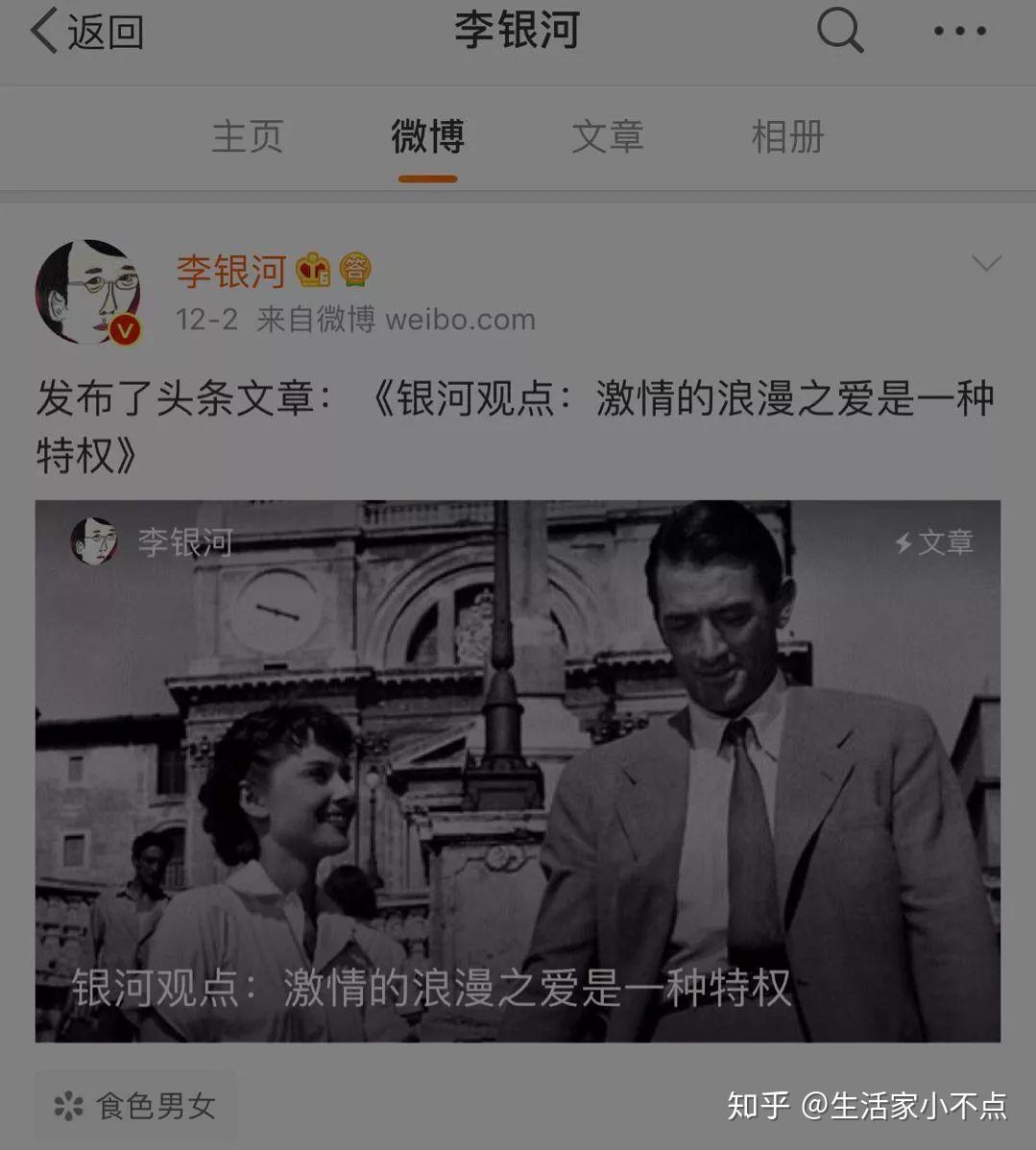Open the search magnifier icon
Image resolution: width=1036 pixels, height=1150 pixels.
coord(838,30)
